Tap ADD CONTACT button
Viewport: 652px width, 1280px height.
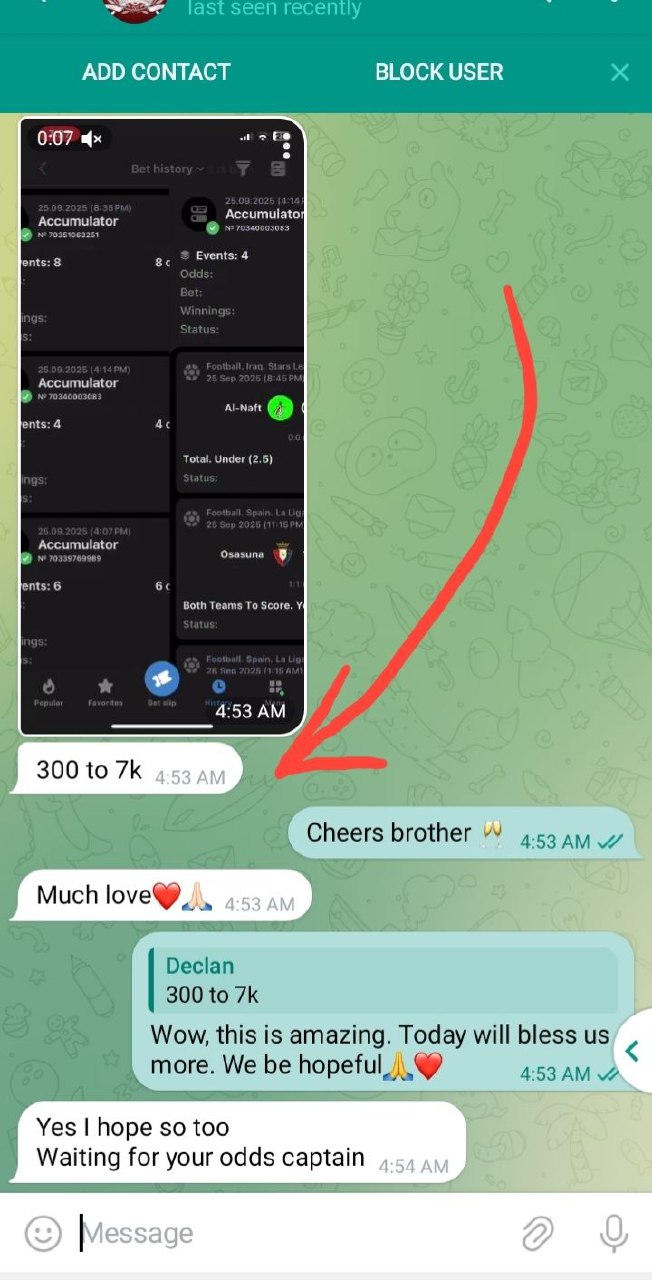156,72
